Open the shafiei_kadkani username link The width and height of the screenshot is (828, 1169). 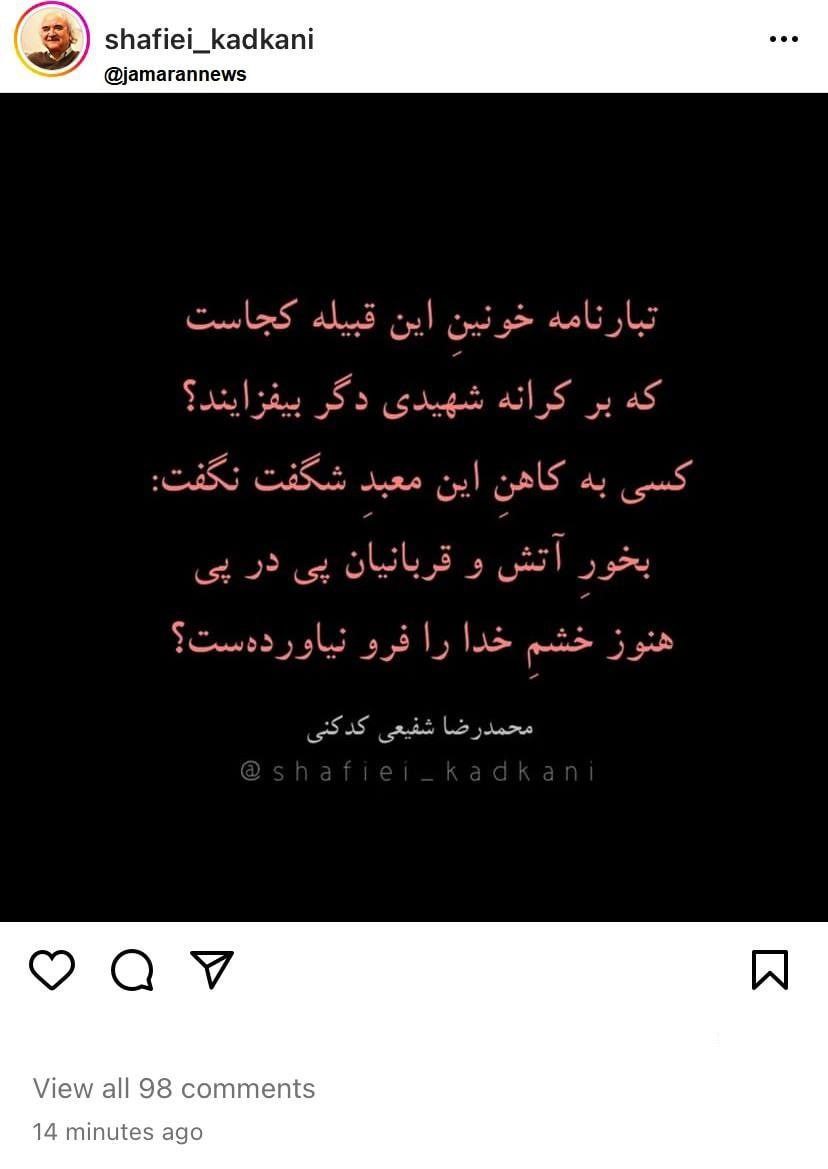coord(209,39)
